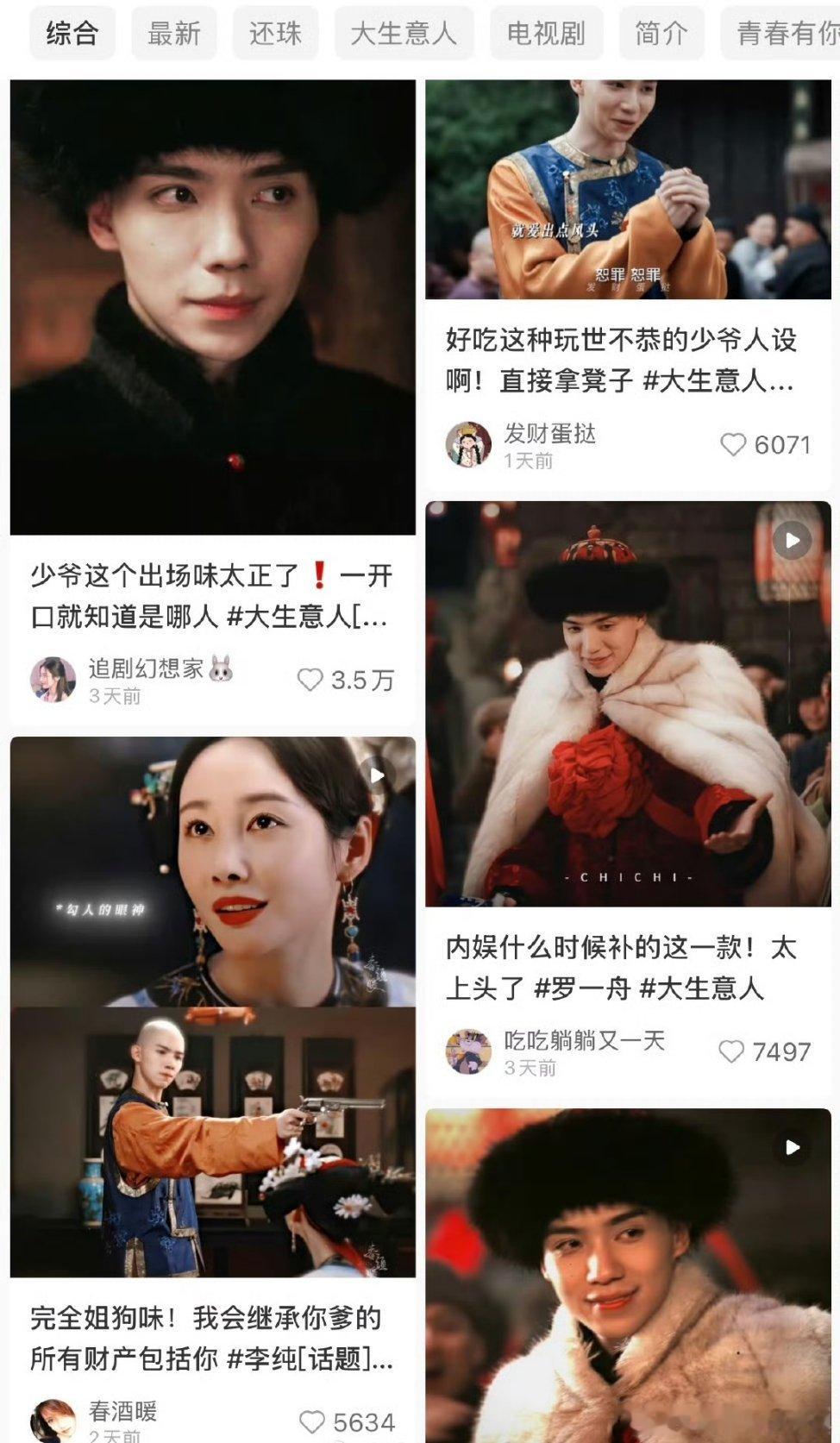Switch to the 最新 filter tab

172,33
